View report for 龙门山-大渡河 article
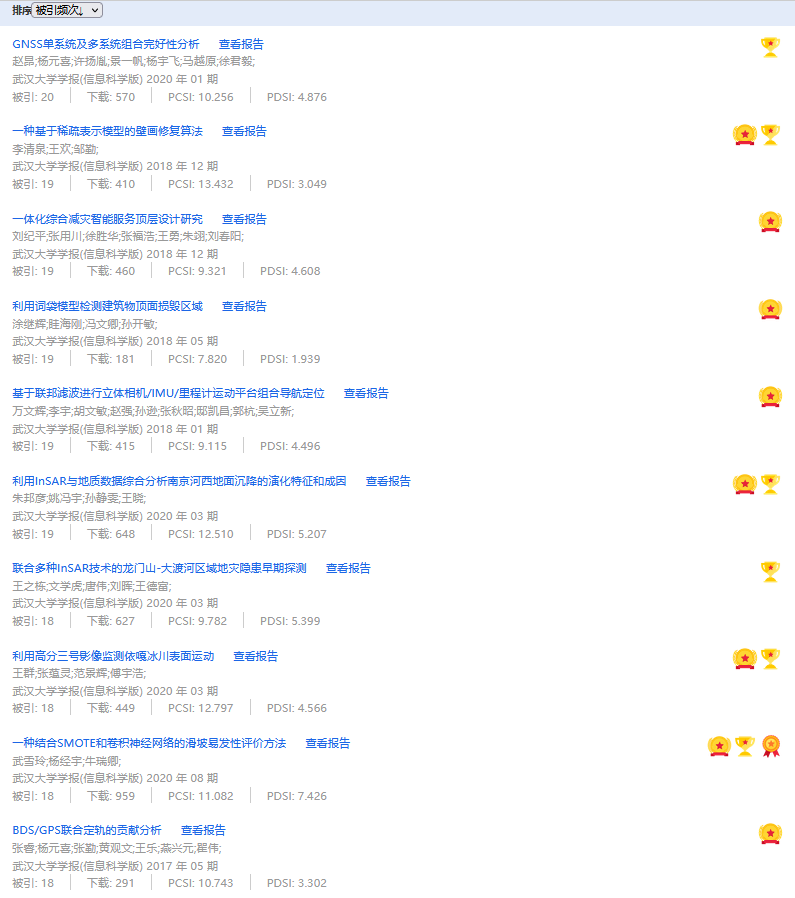Image resolution: width=795 pixels, height=898 pixels. [x=348, y=568]
